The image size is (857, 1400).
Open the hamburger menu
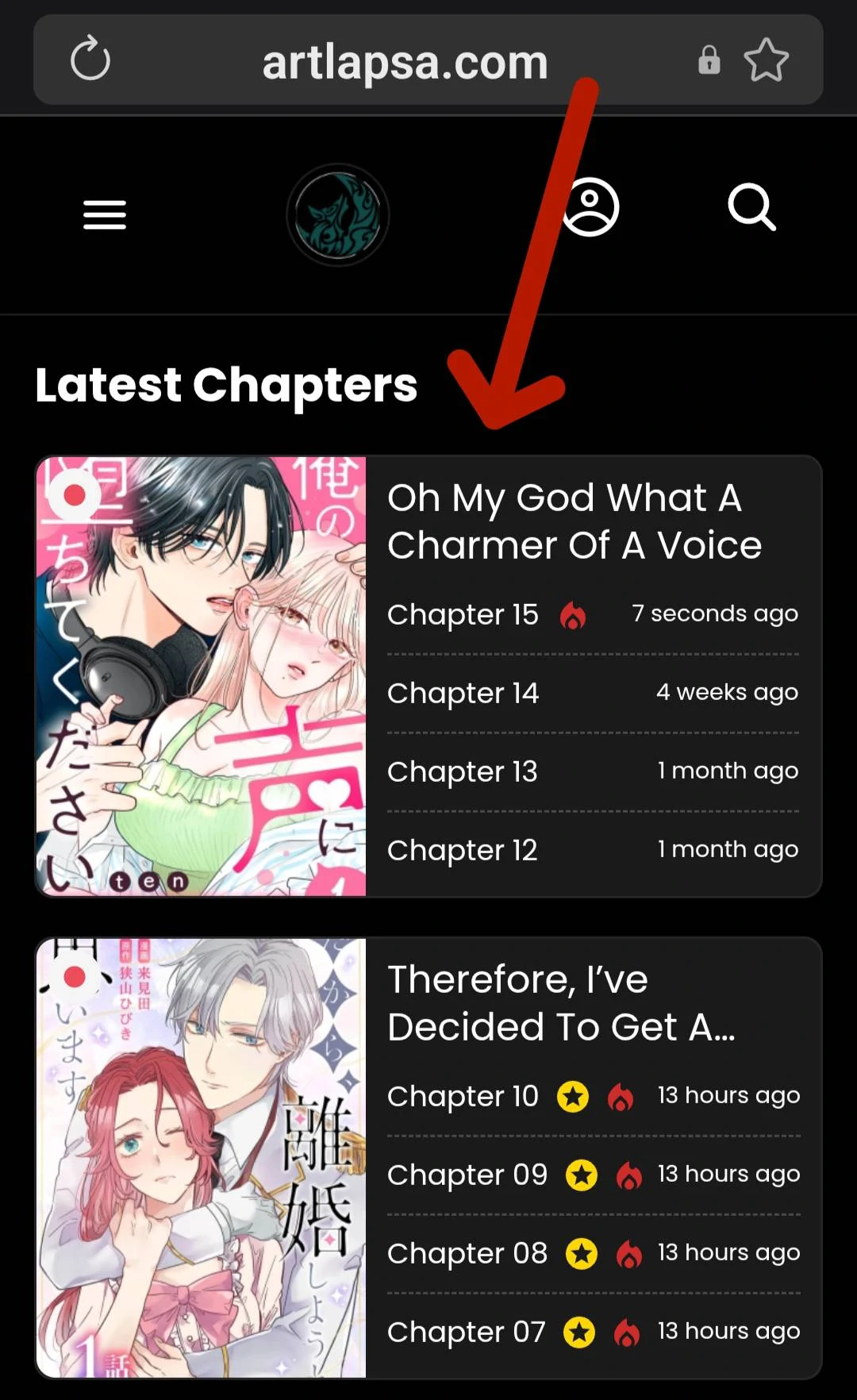(105, 215)
